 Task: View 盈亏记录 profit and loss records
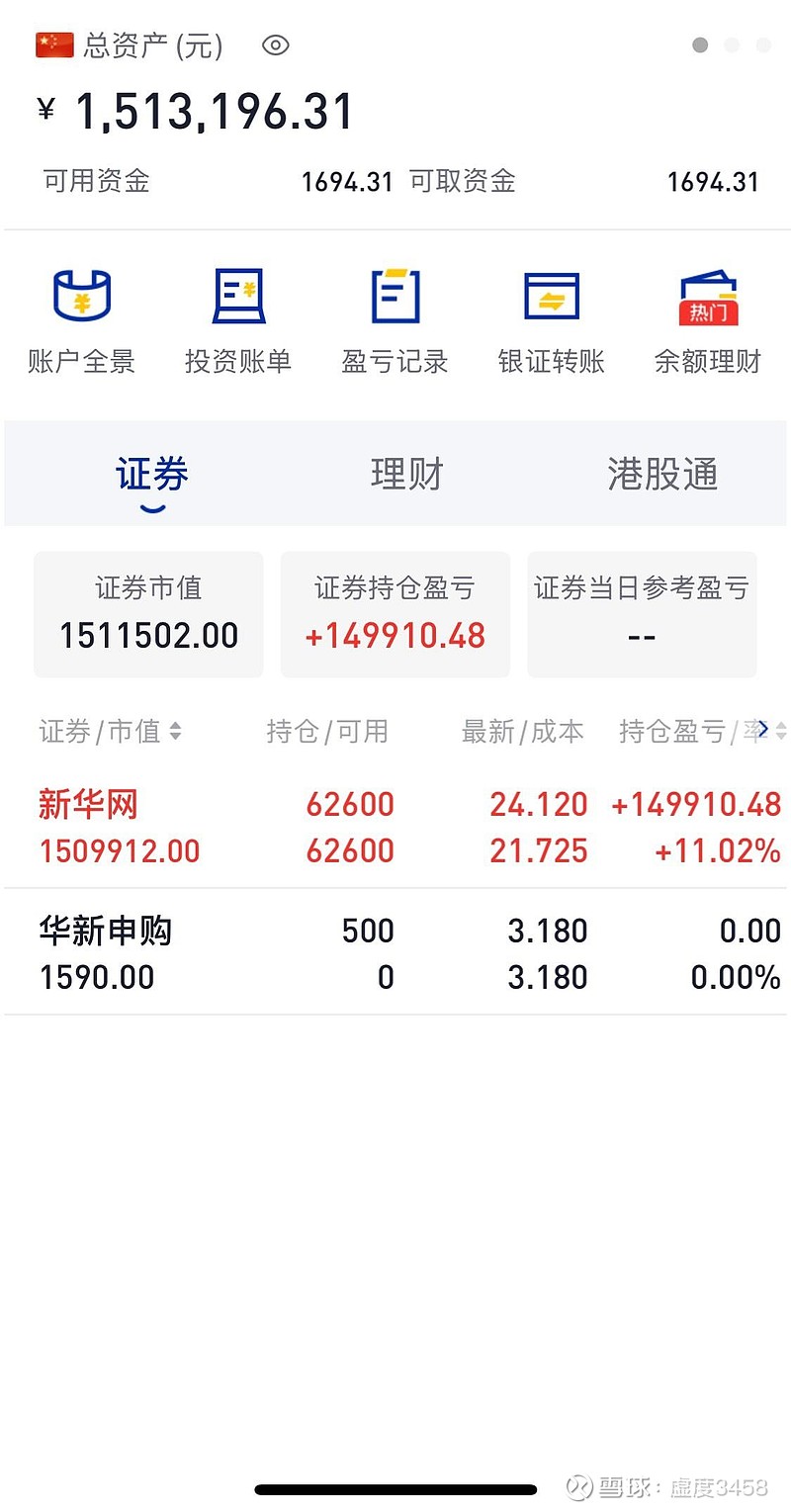[x=395, y=320]
